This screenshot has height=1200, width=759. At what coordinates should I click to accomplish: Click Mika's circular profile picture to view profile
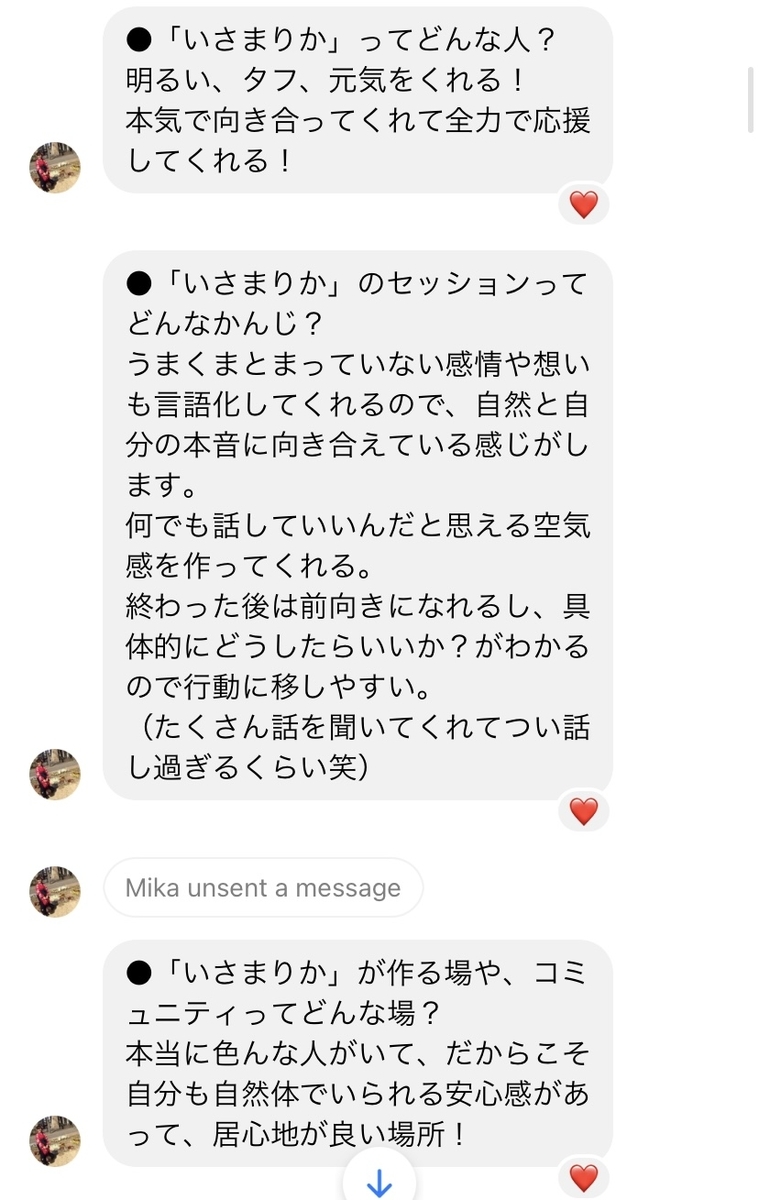(54, 169)
